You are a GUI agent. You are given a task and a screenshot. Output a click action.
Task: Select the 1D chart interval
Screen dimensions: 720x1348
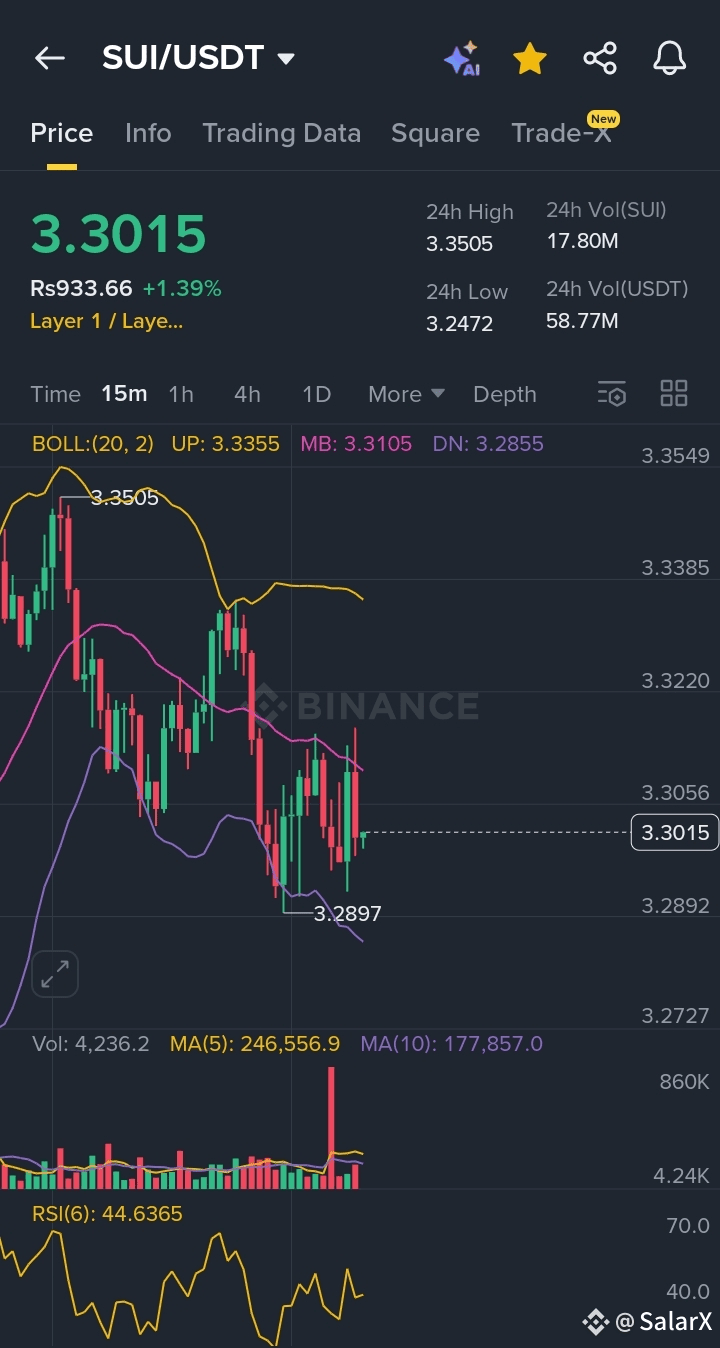(316, 394)
